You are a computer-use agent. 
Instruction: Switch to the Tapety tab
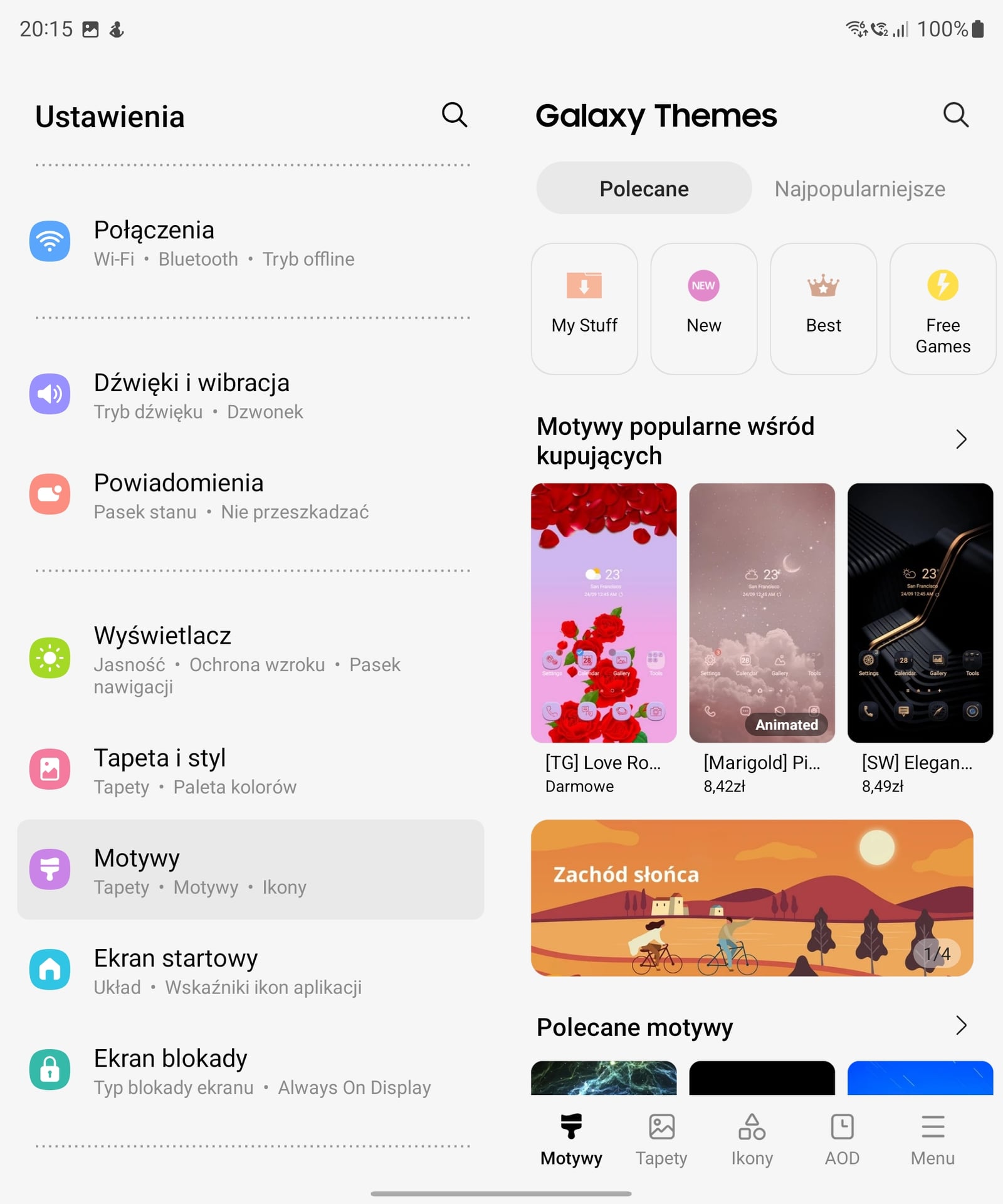pos(661,1139)
